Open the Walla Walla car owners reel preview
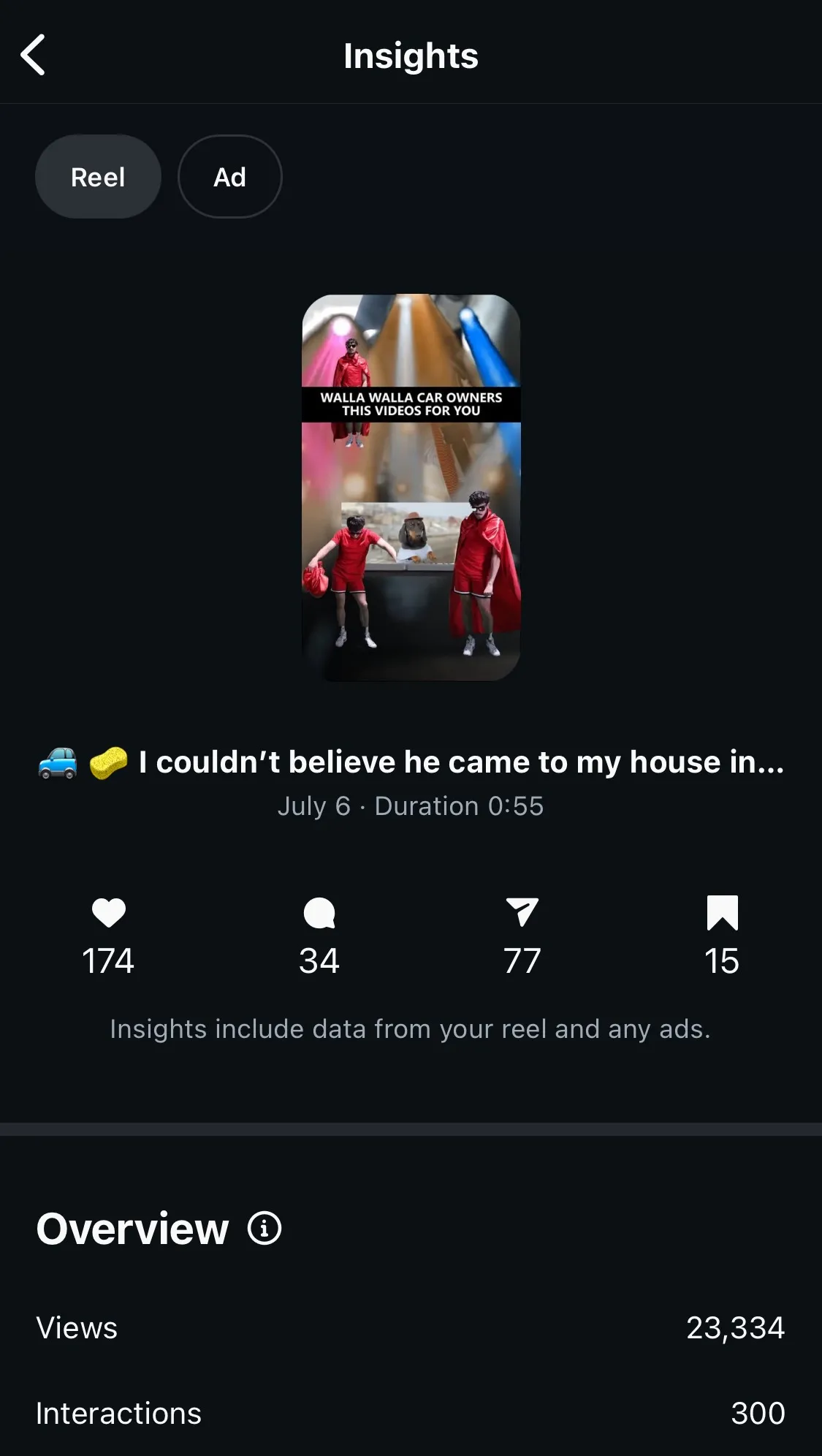822x1456 pixels. coord(411,488)
